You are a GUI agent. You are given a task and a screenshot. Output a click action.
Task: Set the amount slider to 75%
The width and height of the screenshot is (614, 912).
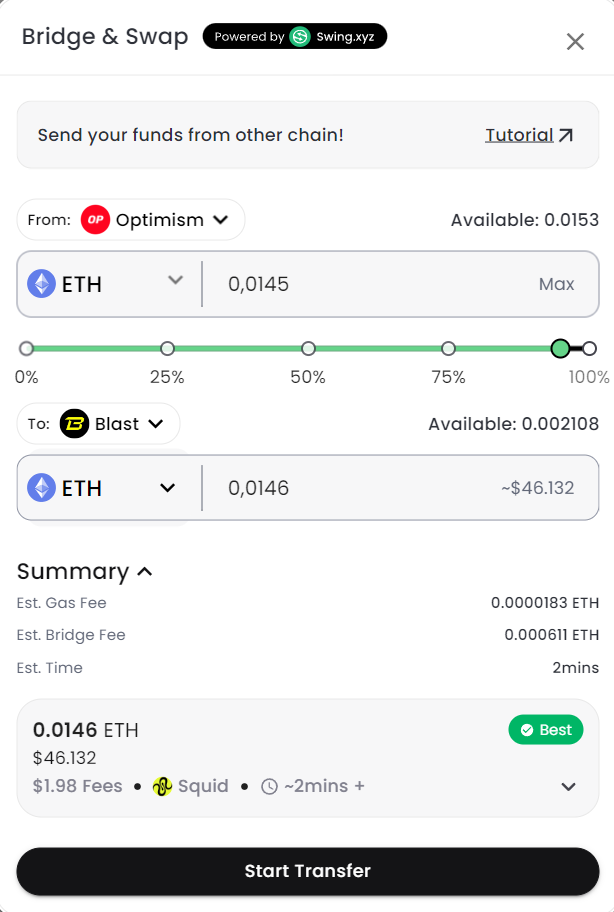[x=448, y=349]
